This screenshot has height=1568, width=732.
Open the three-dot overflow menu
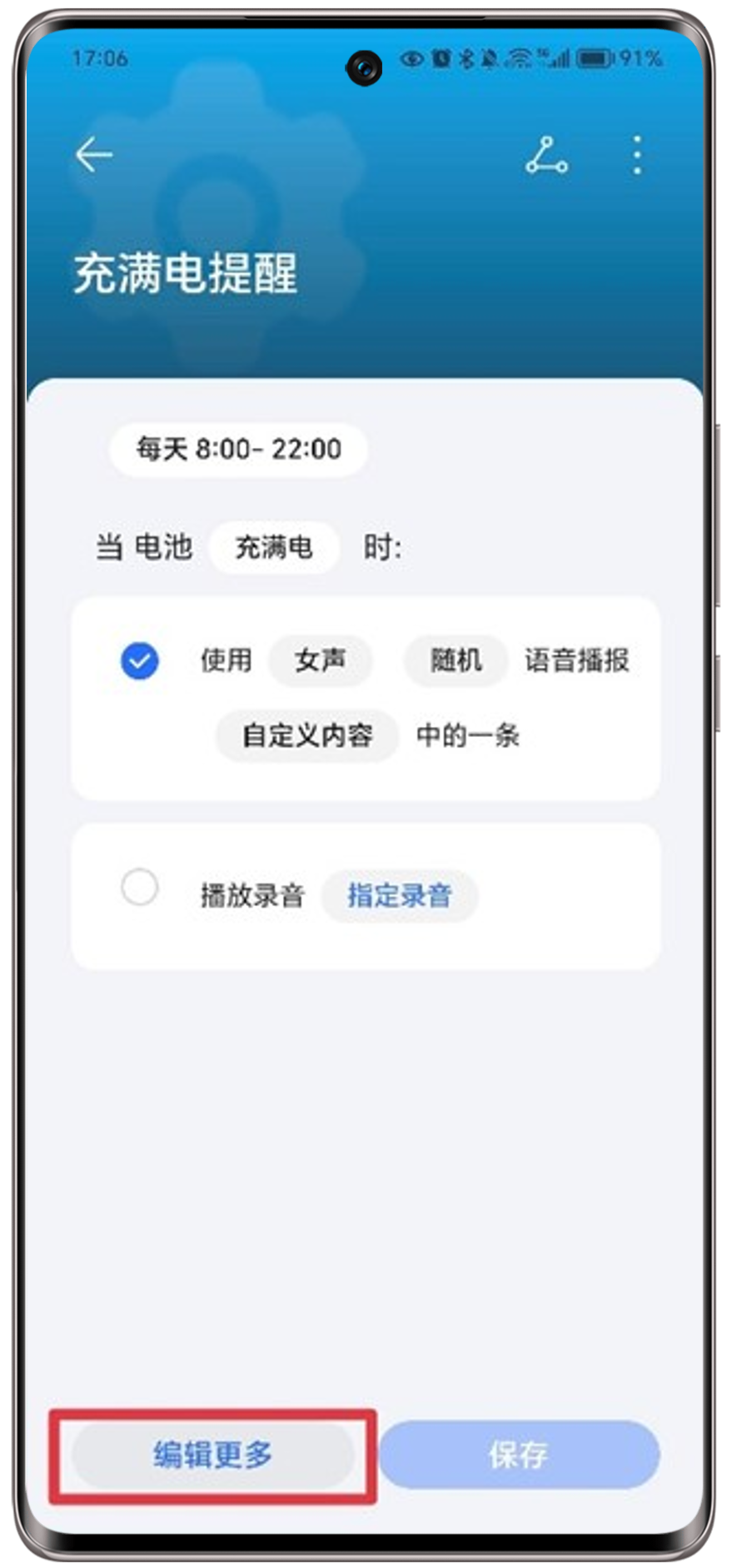click(x=637, y=156)
